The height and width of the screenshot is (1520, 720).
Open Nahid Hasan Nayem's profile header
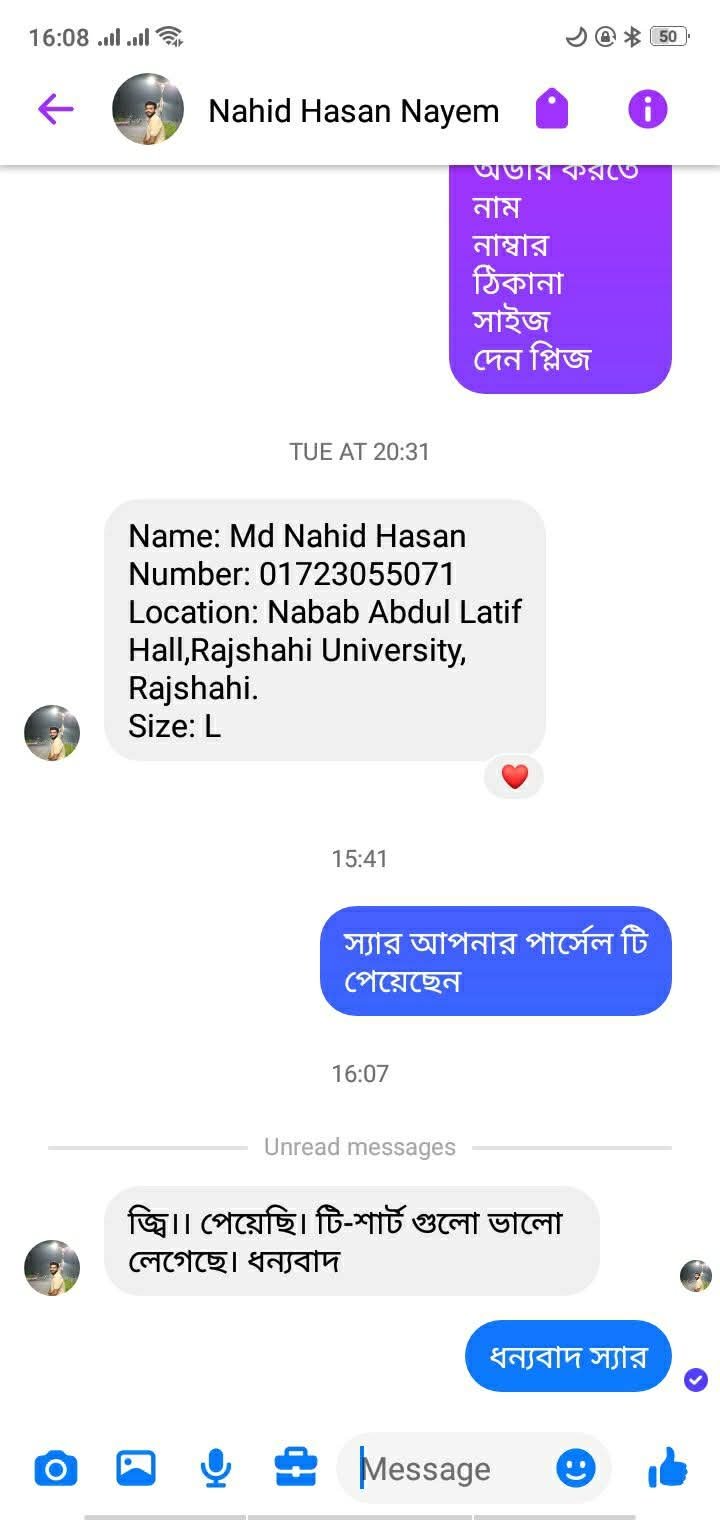coord(352,111)
